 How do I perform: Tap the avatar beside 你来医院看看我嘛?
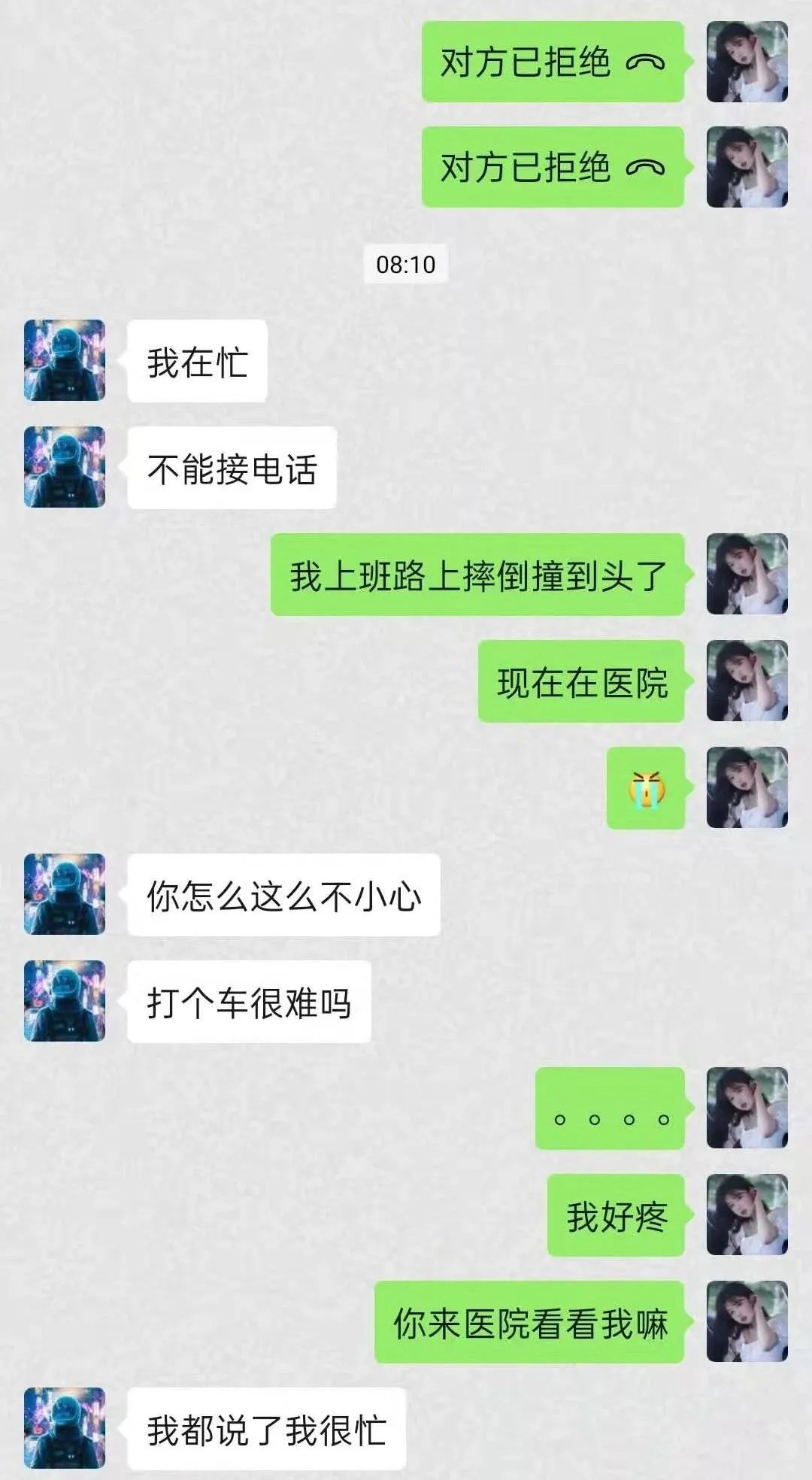(747, 1321)
